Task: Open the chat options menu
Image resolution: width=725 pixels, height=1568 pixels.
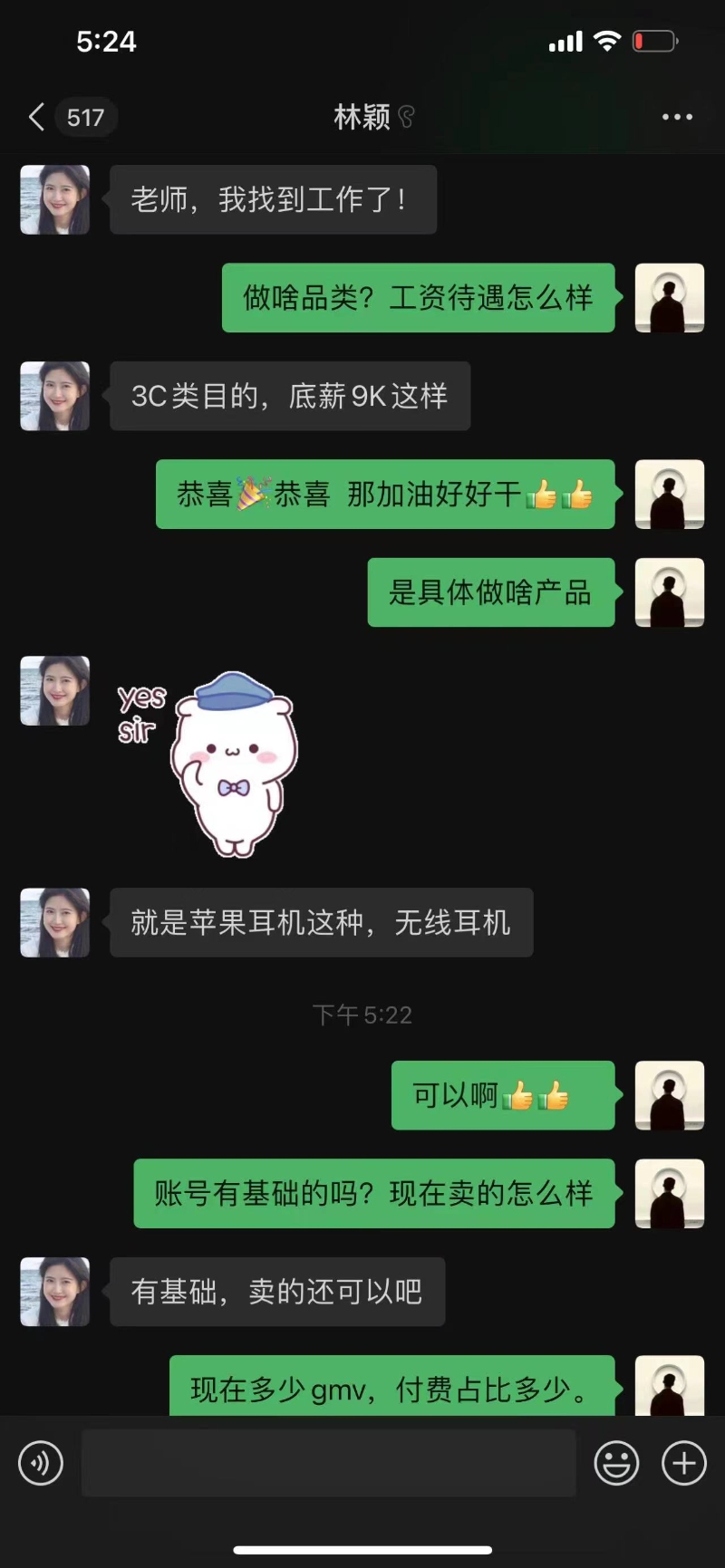Action: click(x=676, y=117)
